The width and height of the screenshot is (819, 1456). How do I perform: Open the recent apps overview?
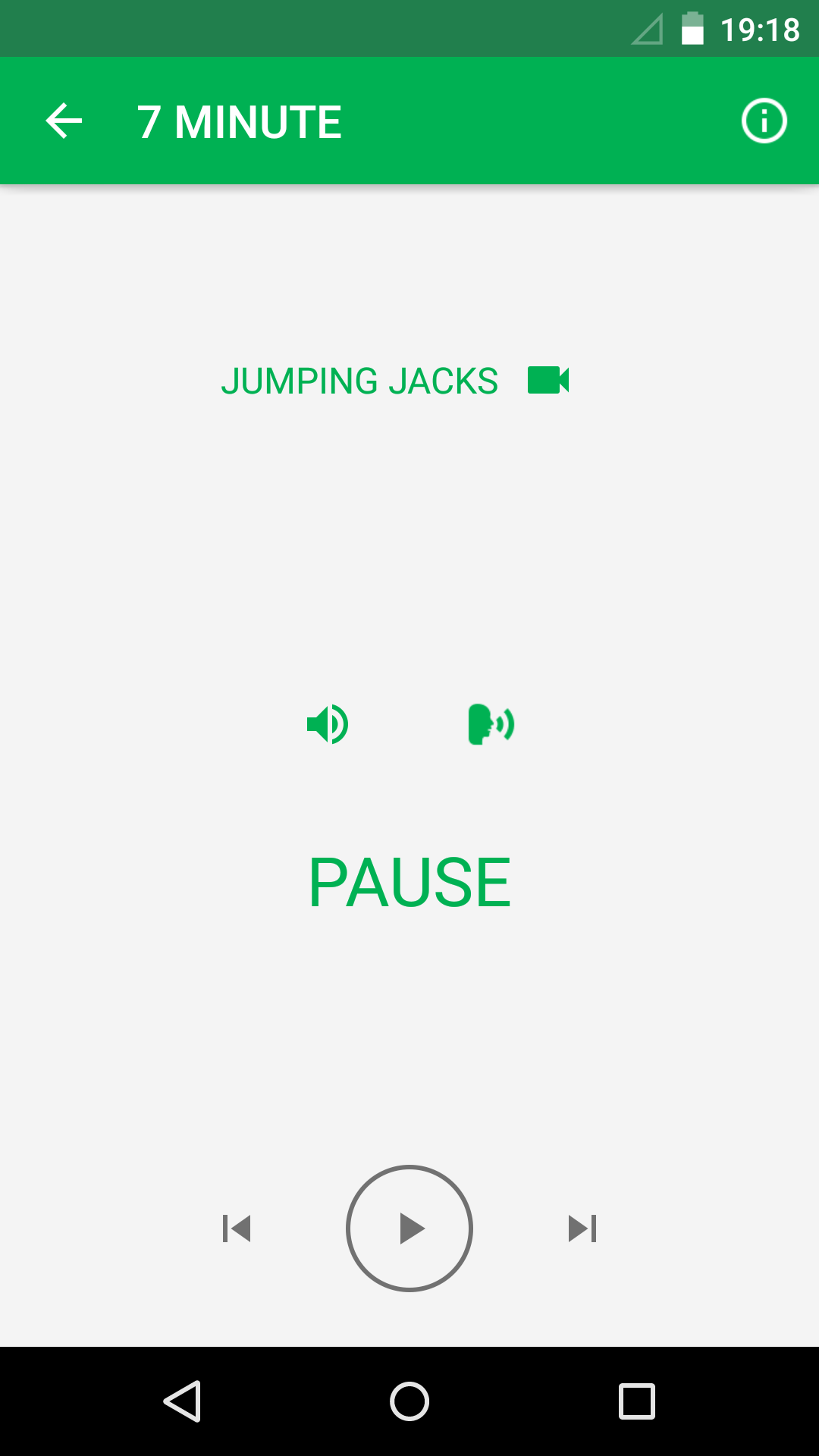(636, 1401)
